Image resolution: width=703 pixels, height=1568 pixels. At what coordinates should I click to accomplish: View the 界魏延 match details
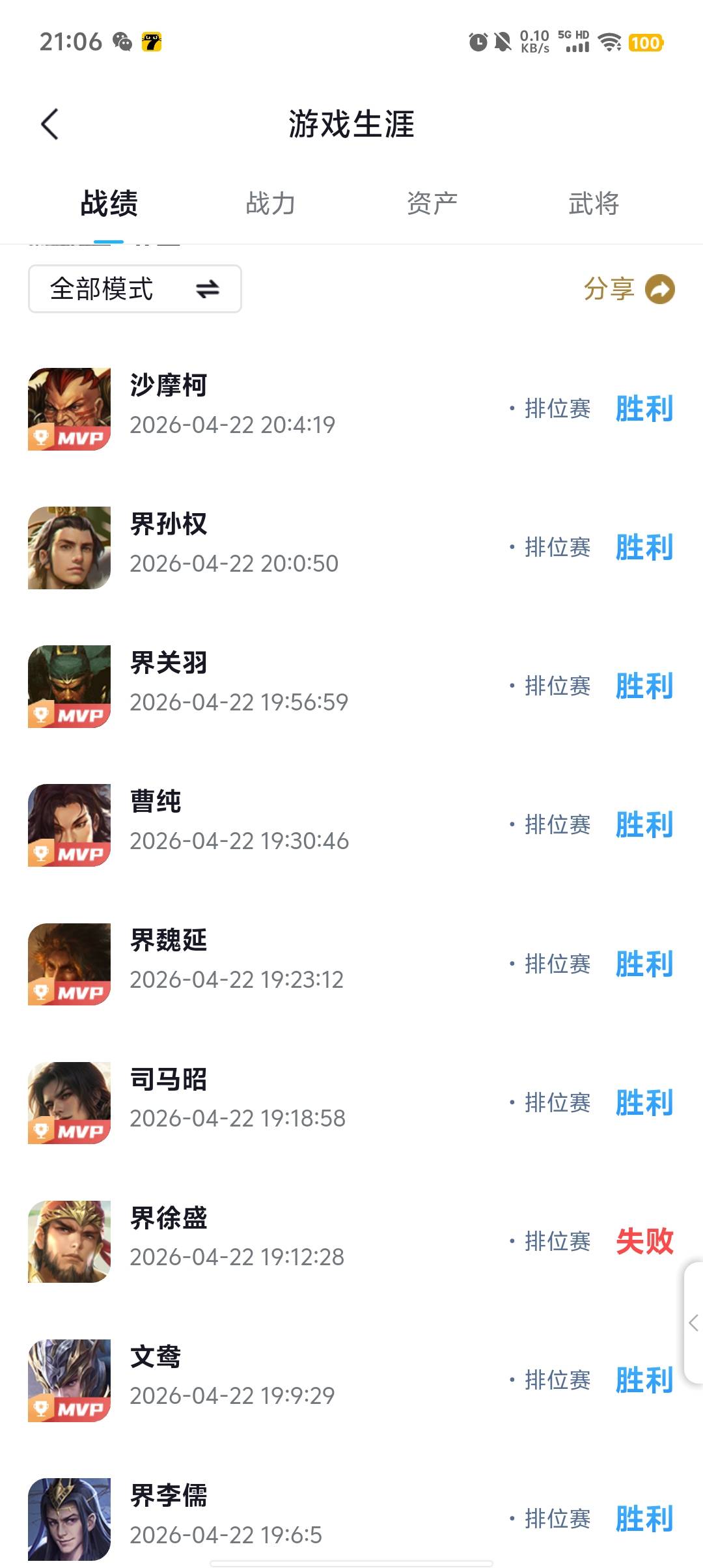[x=351, y=964]
